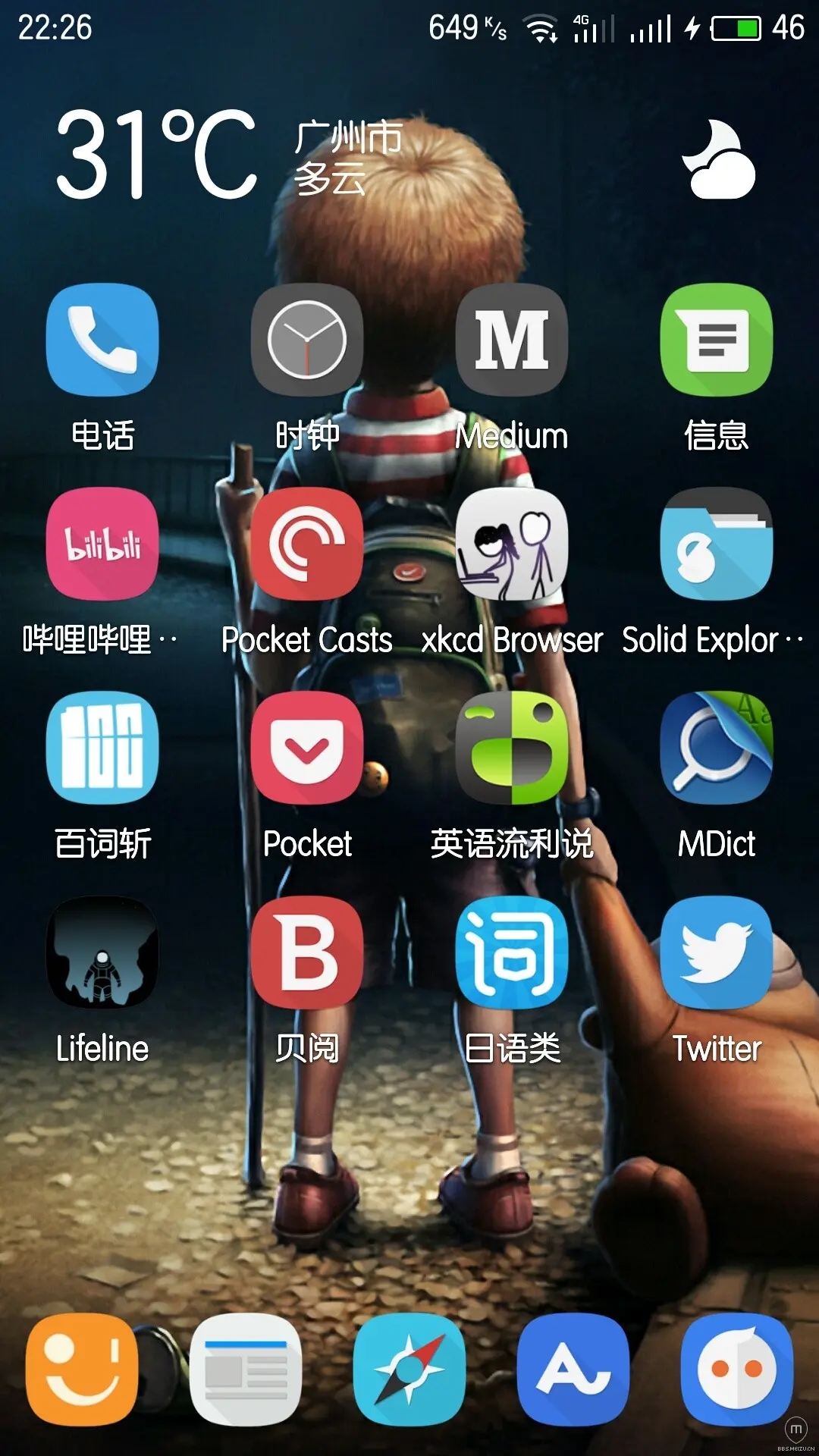Screen dimensions: 819x1456
Task: Open the compass browser in the dock
Action: pyautogui.click(x=409, y=1370)
